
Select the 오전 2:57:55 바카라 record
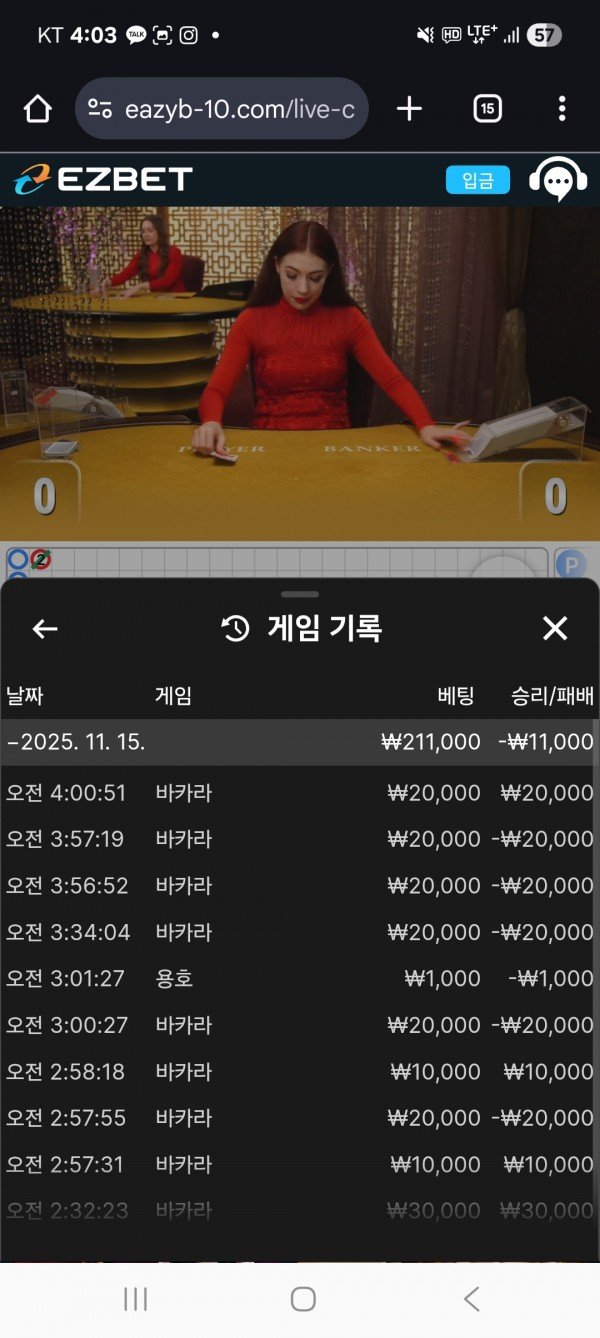click(298, 1117)
